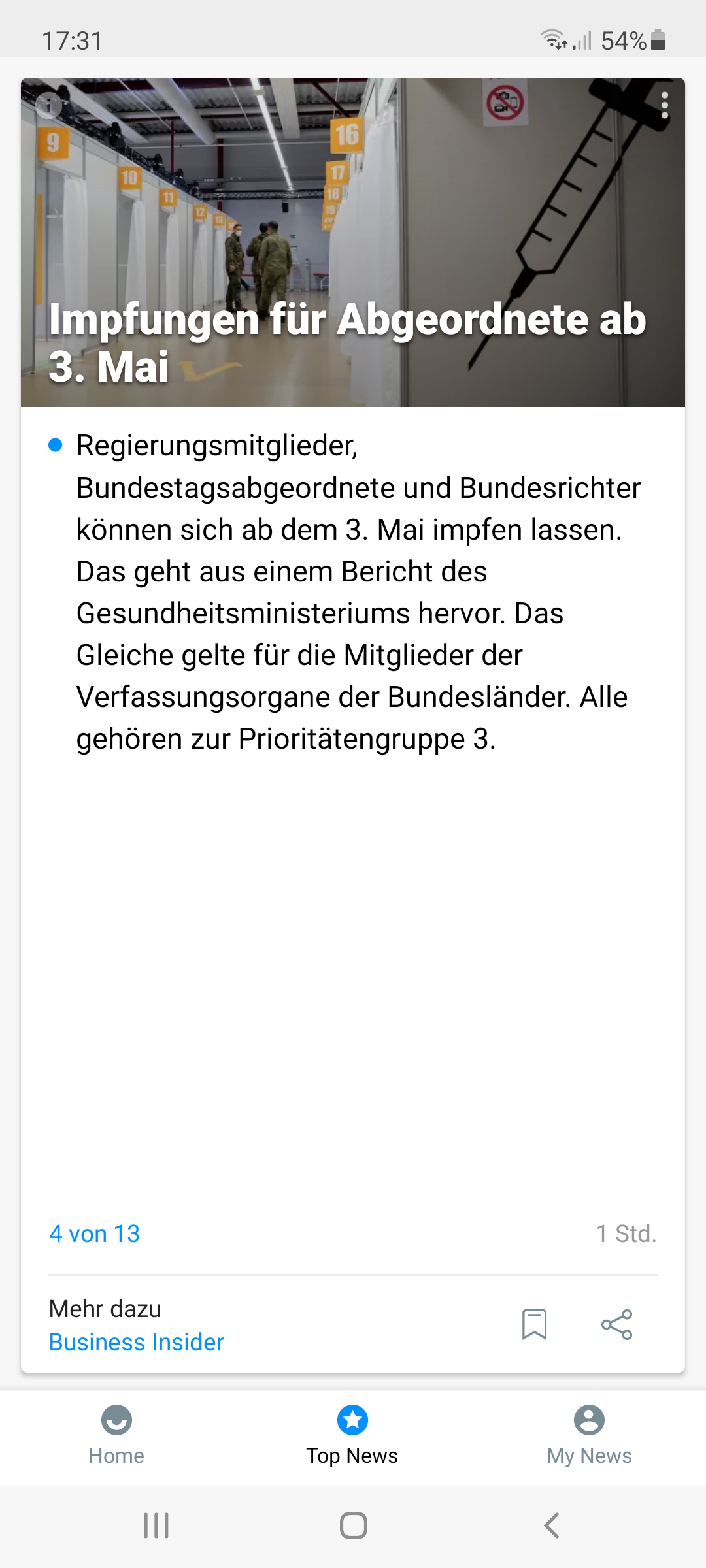
Task: Tap the system back button
Action: (551, 1526)
